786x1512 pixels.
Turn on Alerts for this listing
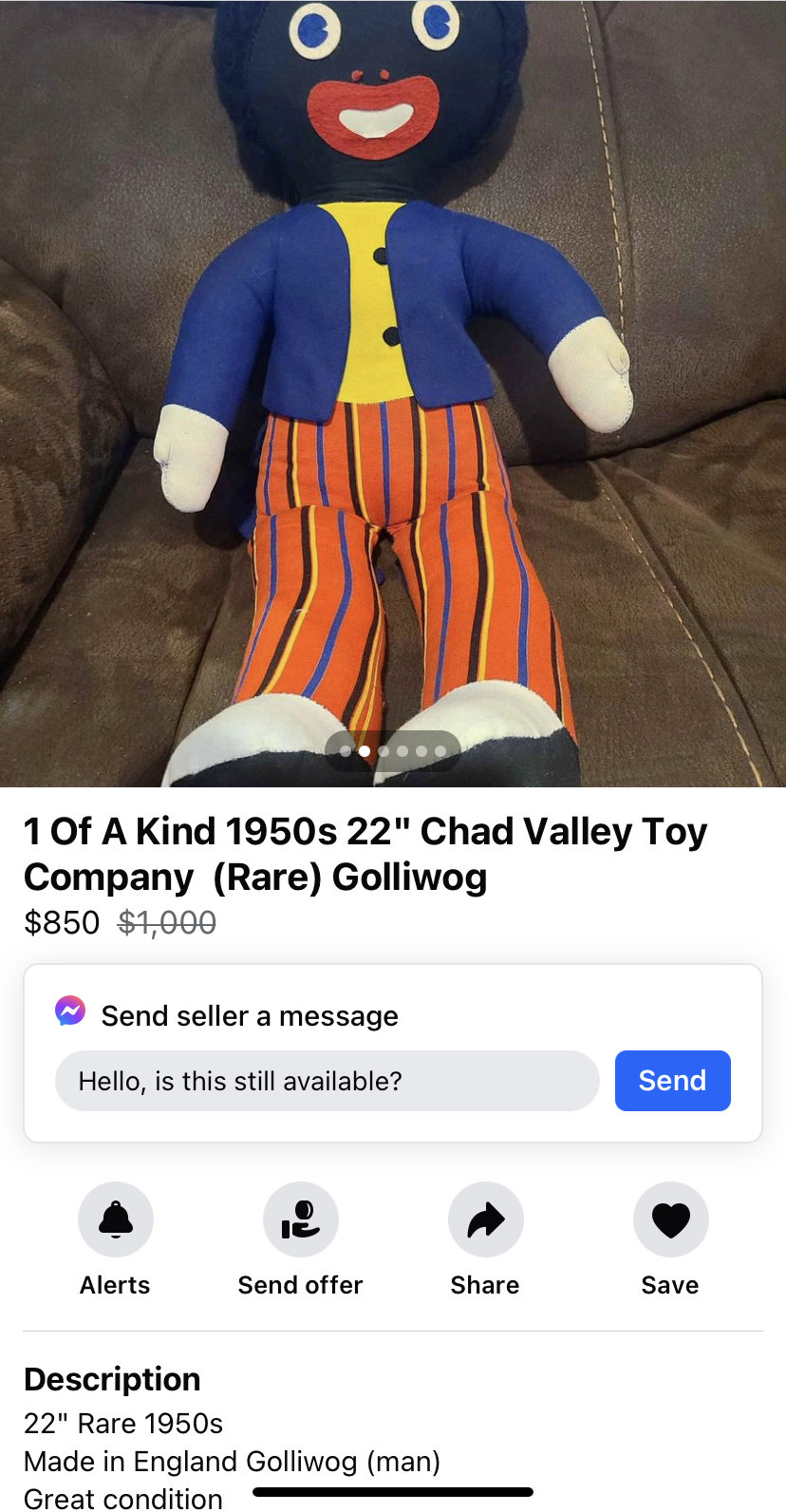tap(116, 1220)
